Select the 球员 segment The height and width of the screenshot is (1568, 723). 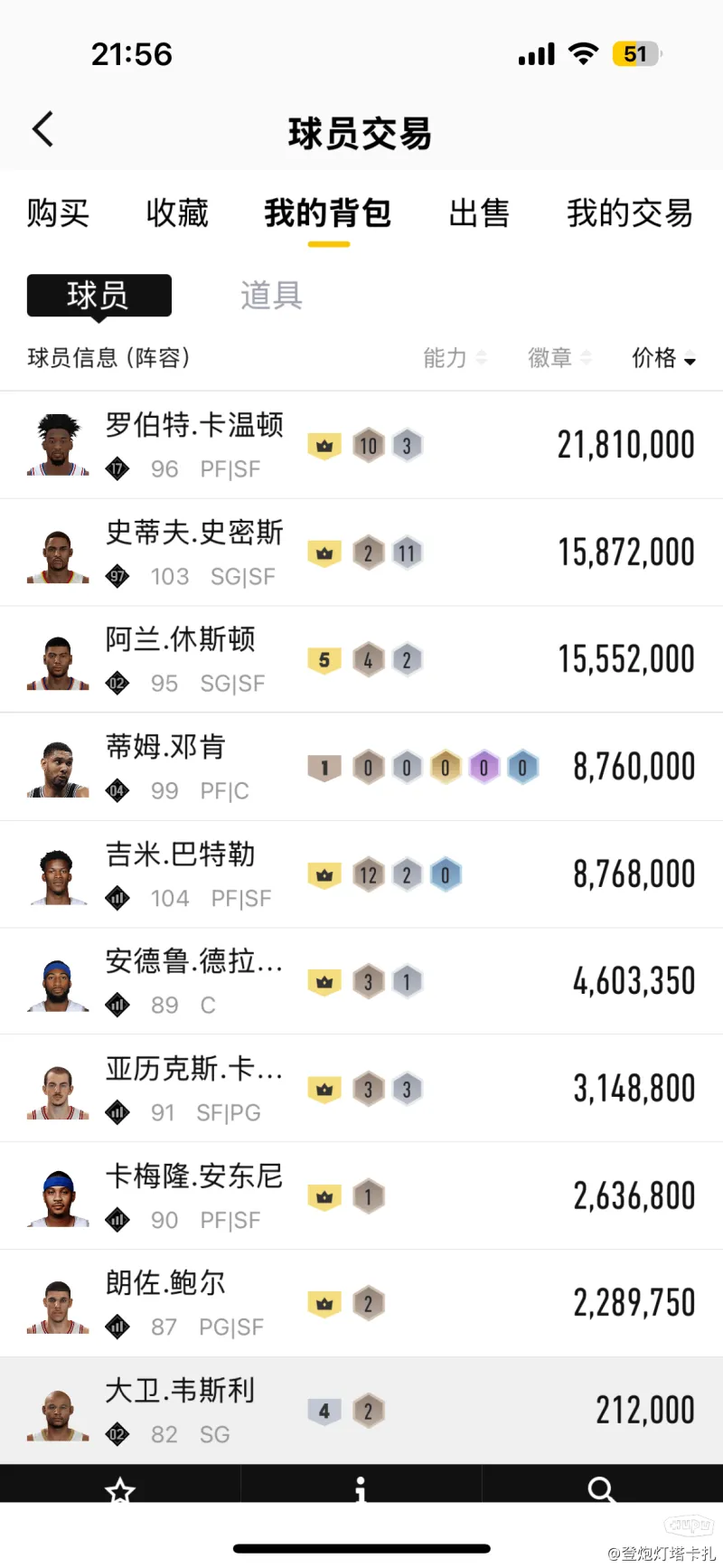pos(99,296)
